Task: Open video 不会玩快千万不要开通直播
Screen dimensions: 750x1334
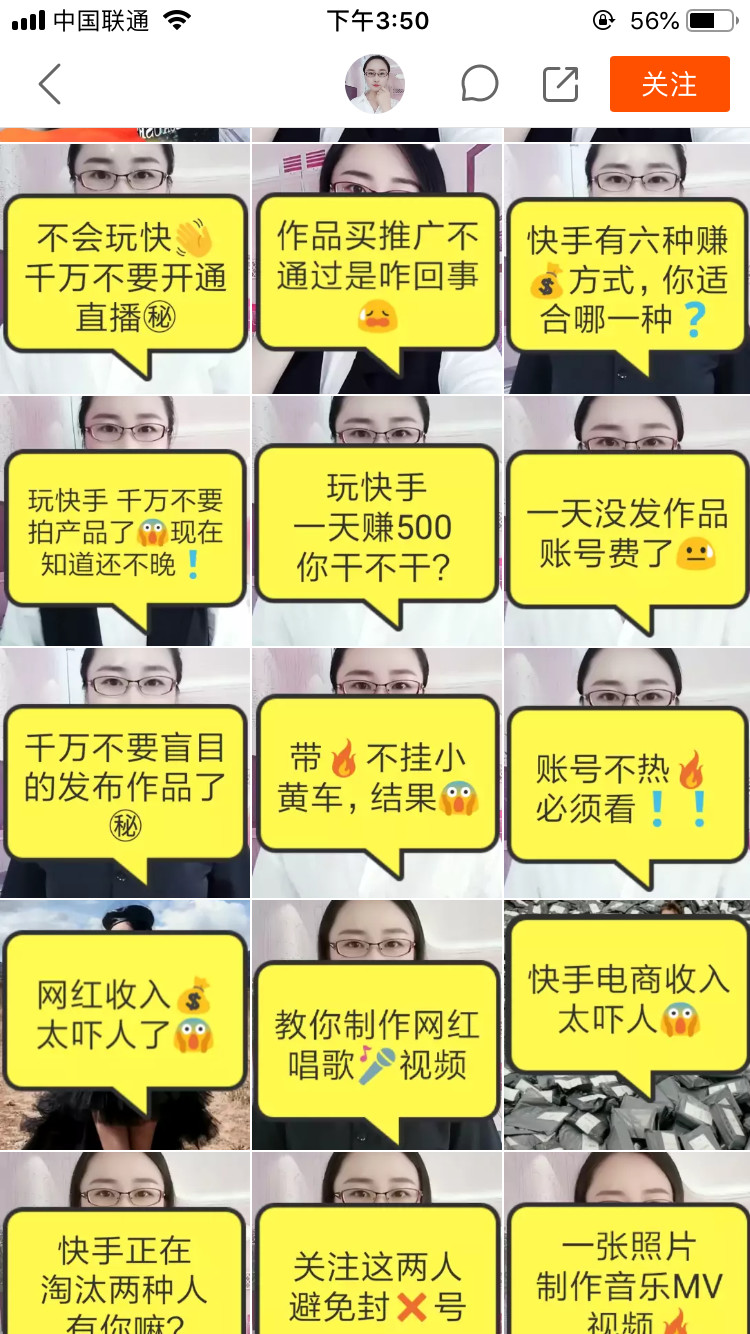Action: tap(125, 269)
